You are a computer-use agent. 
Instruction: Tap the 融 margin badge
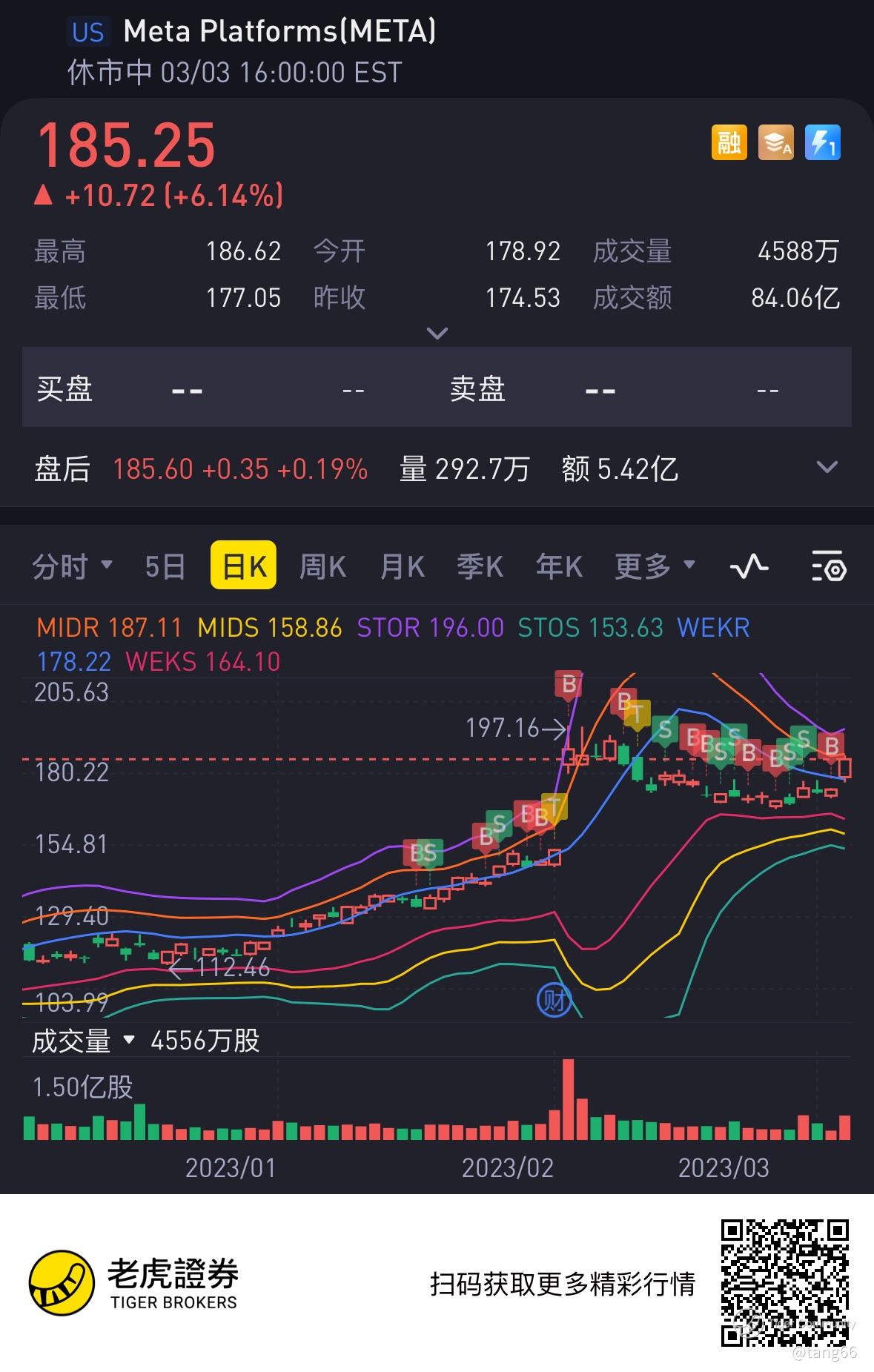(x=729, y=142)
